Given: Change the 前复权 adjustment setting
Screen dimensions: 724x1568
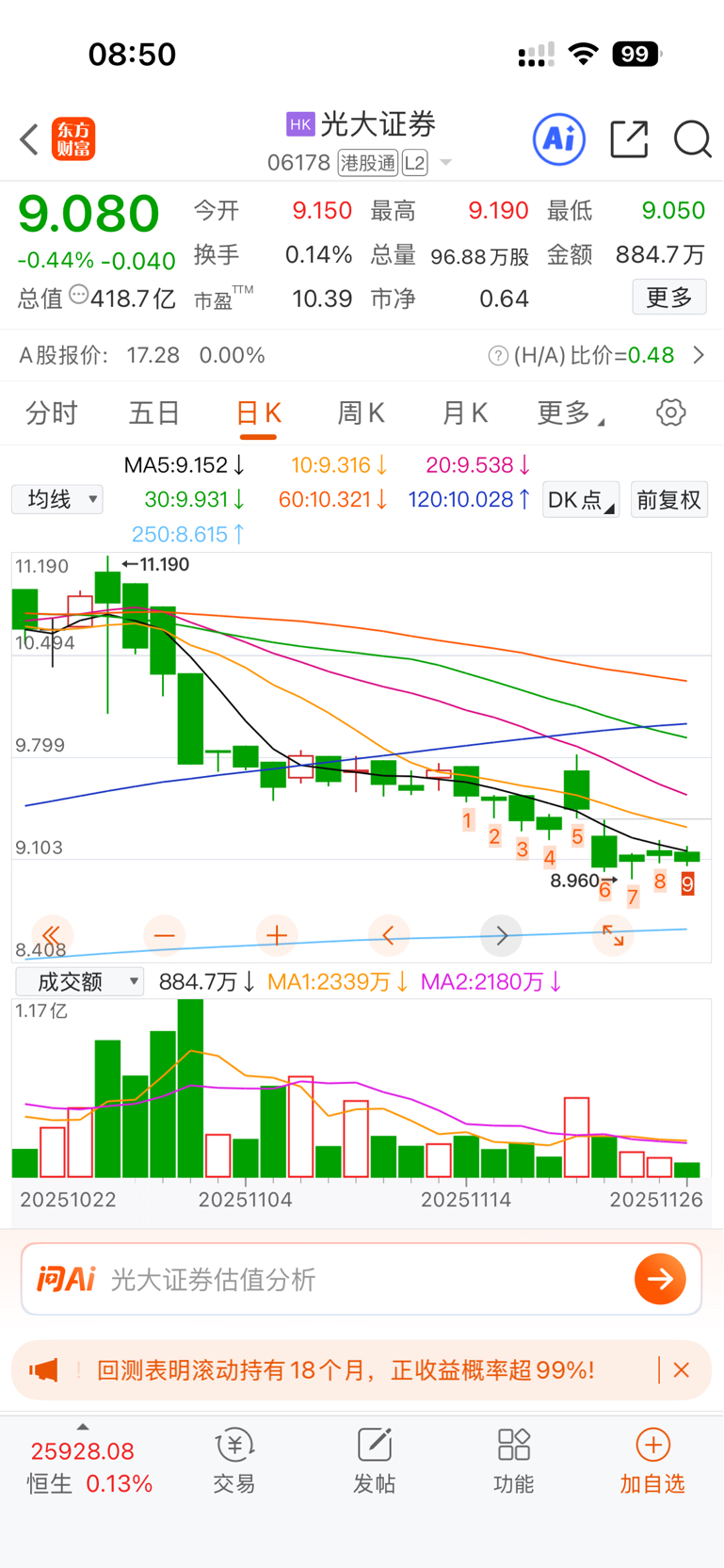Looking at the screenshot, I should (x=668, y=500).
